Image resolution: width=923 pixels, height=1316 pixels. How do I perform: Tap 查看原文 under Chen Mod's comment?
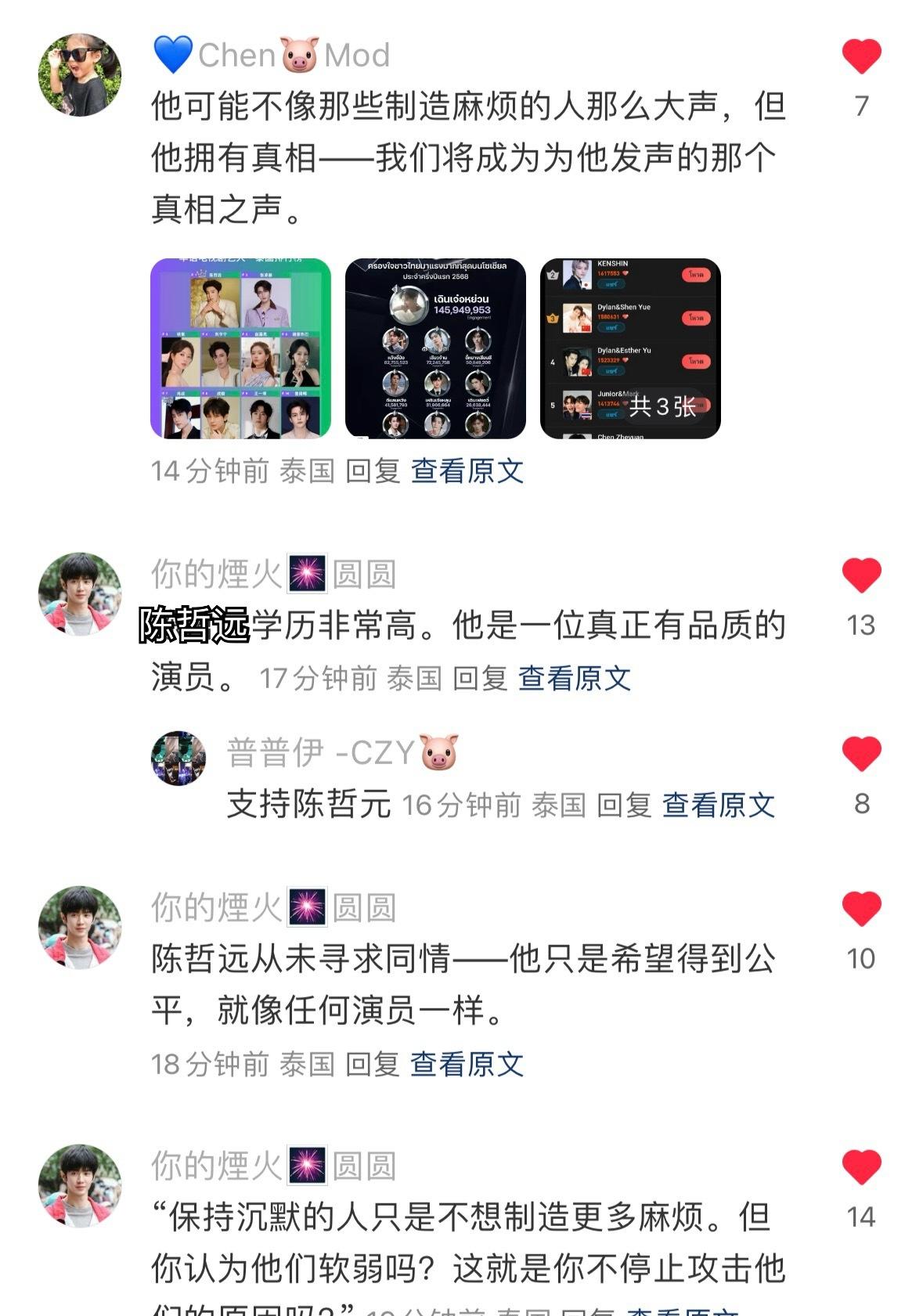click(x=467, y=471)
